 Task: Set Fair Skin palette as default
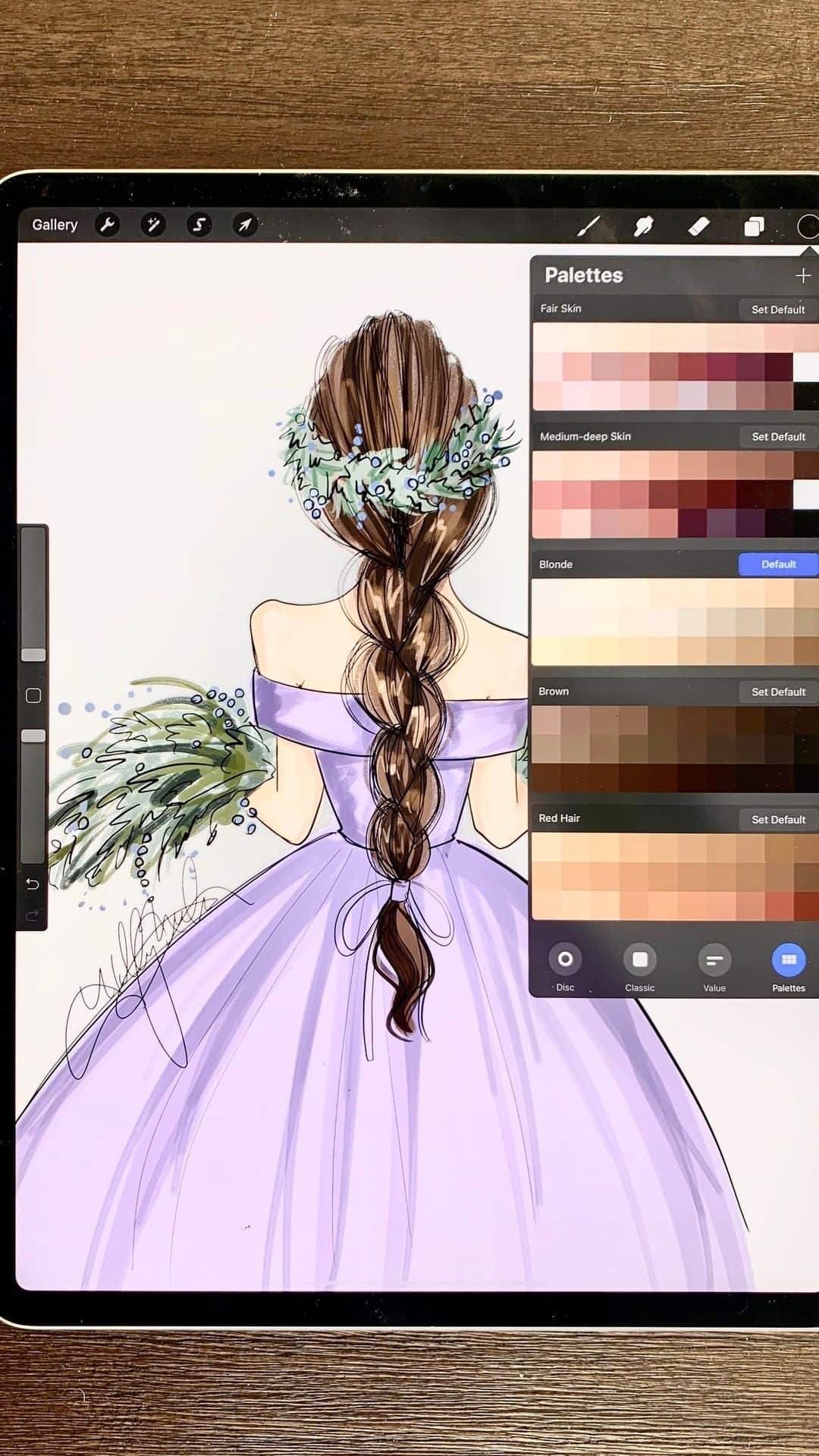(x=777, y=309)
